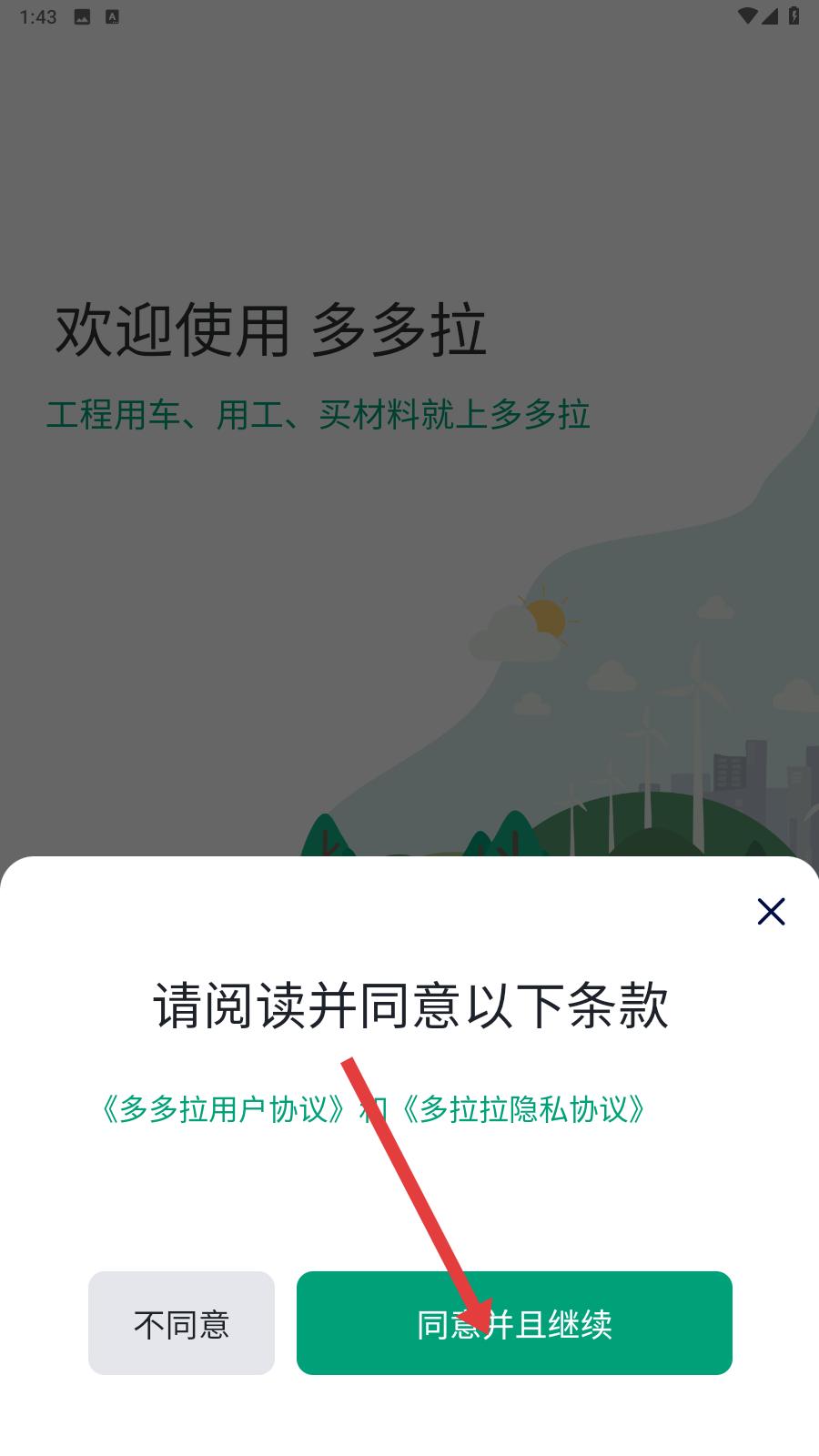
Task: Open 多多拉用户协议 link
Action: pyautogui.click(x=224, y=1109)
